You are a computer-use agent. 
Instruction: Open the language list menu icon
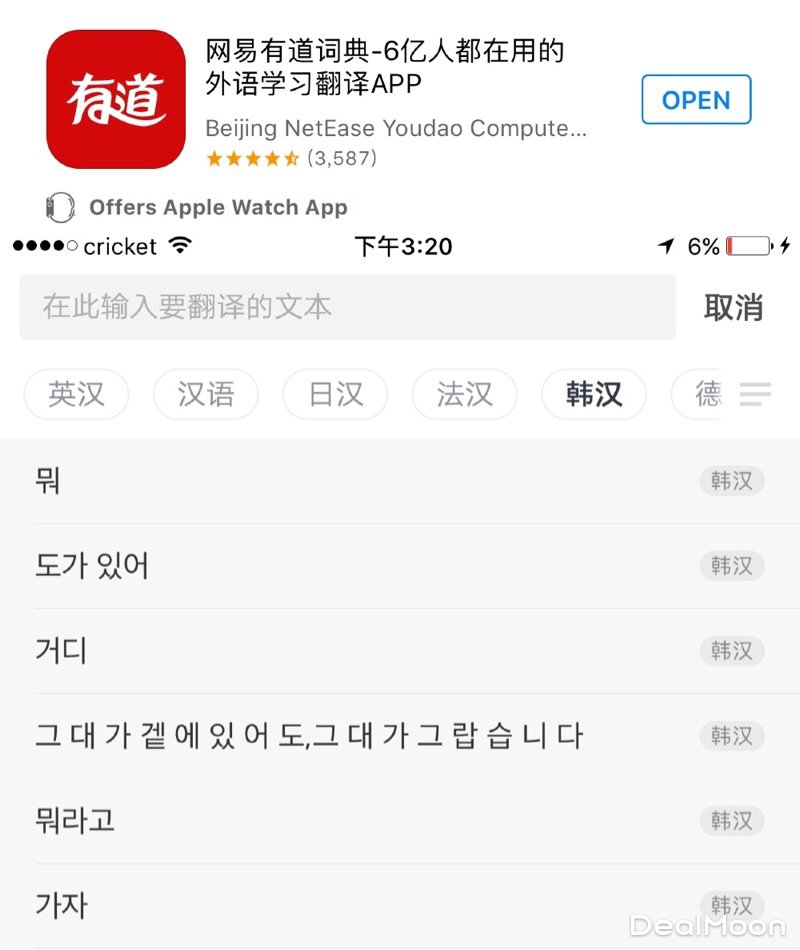coord(755,394)
